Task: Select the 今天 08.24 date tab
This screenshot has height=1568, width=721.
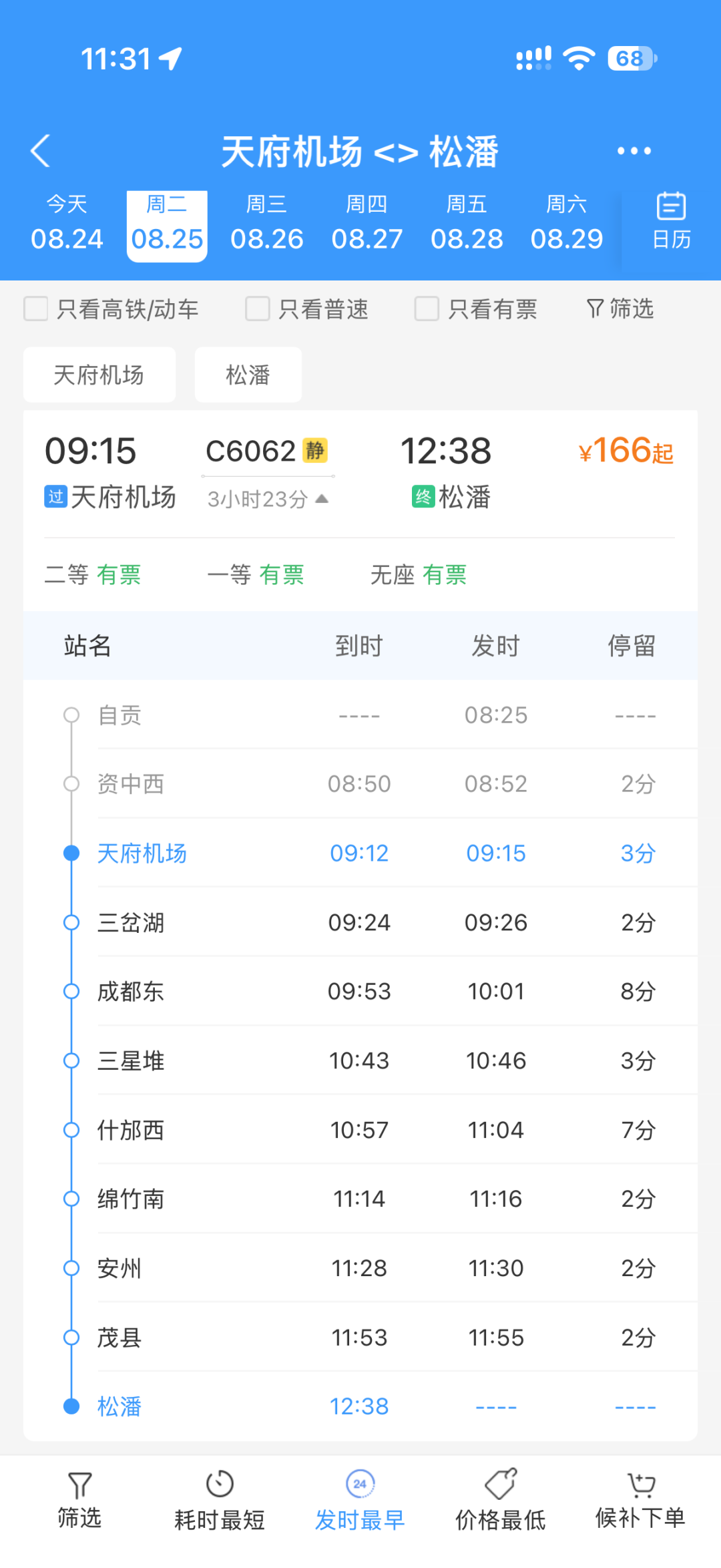Action: click(x=67, y=223)
